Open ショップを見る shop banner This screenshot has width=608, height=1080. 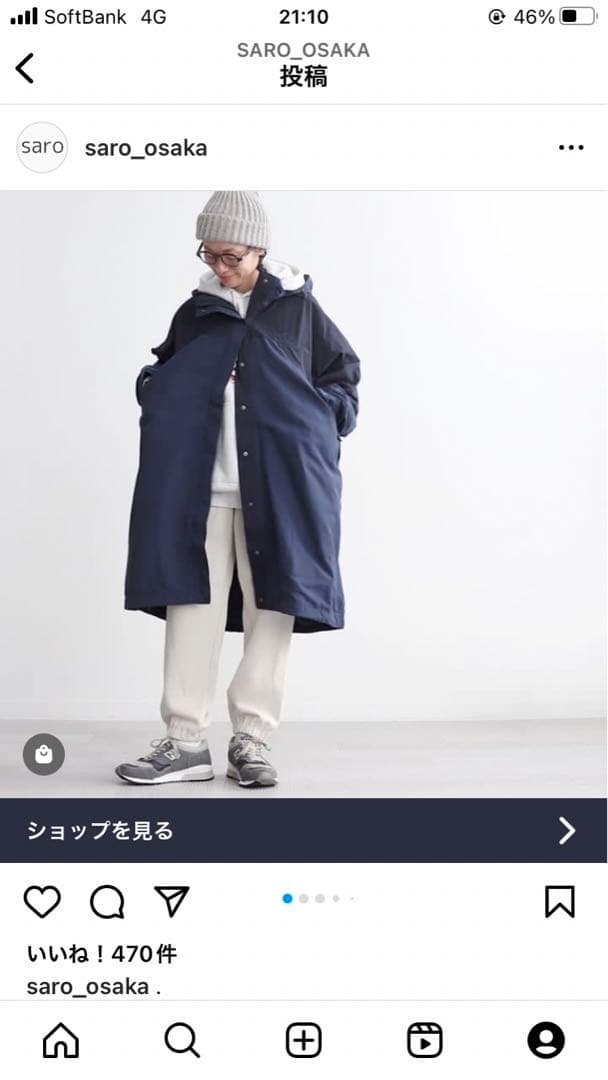[x=304, y=830]
